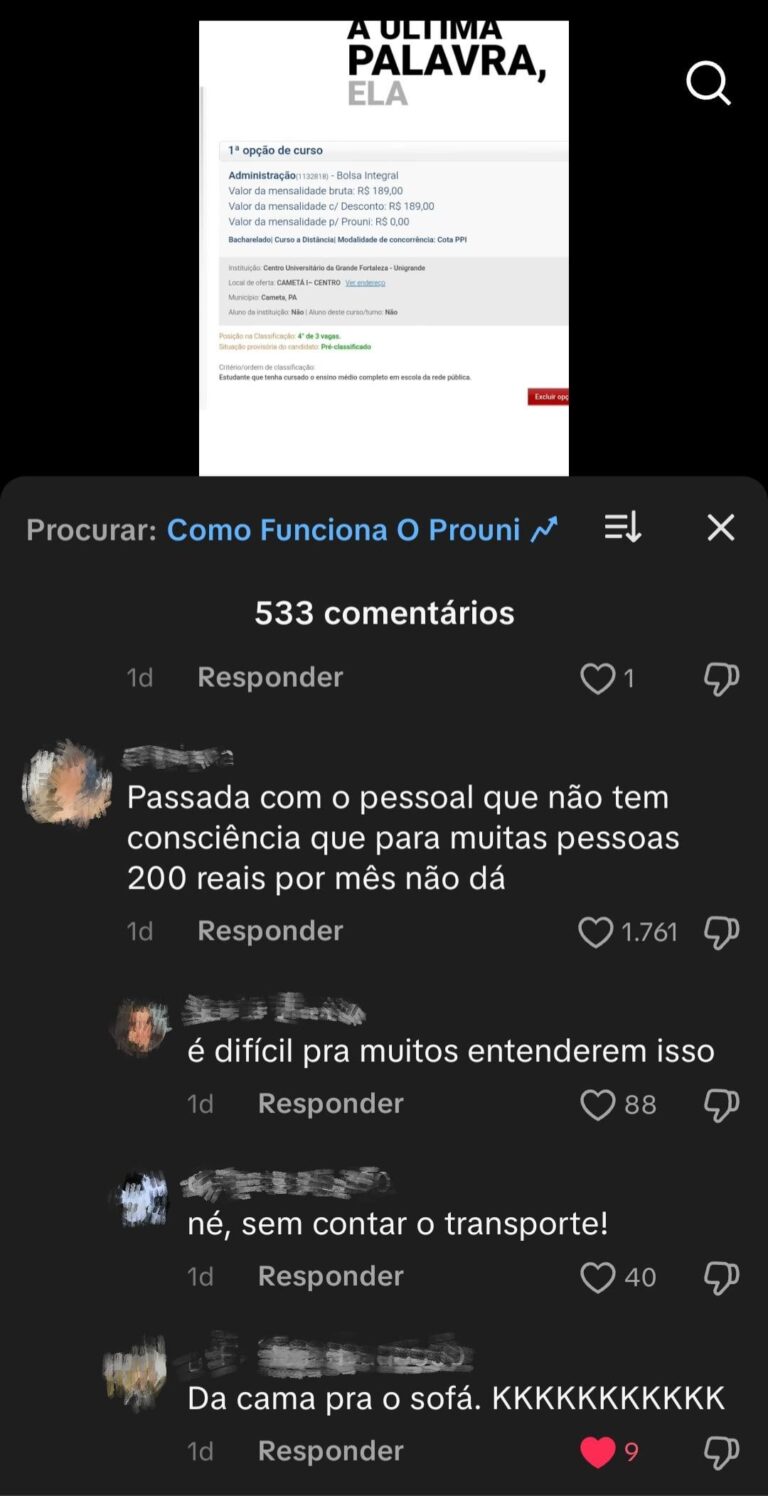Dislike the 'sem contar o transporte' comment
The height and width of the screenshot is (1496, 768).
721,1277
